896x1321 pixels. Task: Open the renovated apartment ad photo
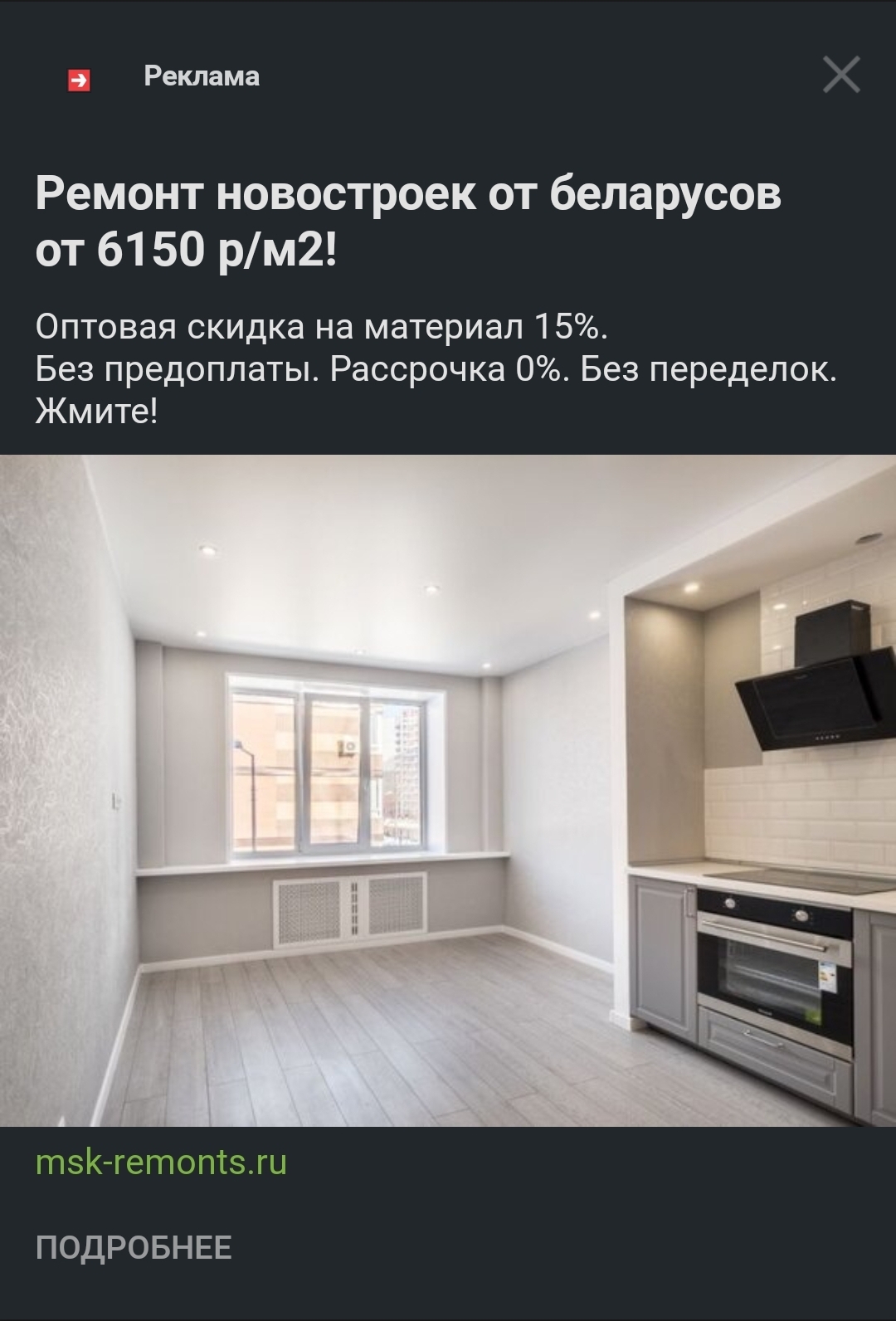click(448, 790)
